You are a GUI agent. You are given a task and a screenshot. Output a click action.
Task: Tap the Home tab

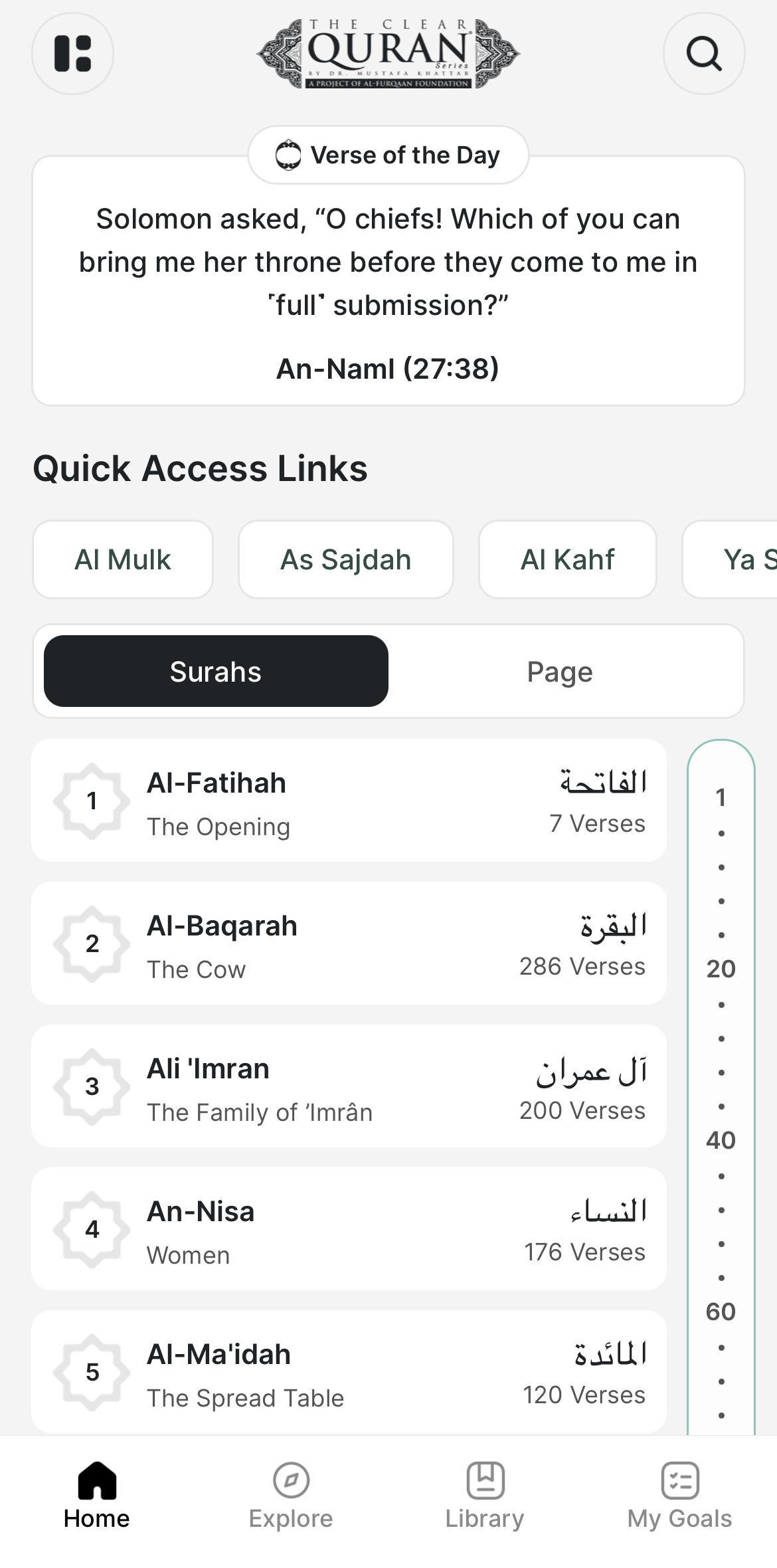[97, 1496]
